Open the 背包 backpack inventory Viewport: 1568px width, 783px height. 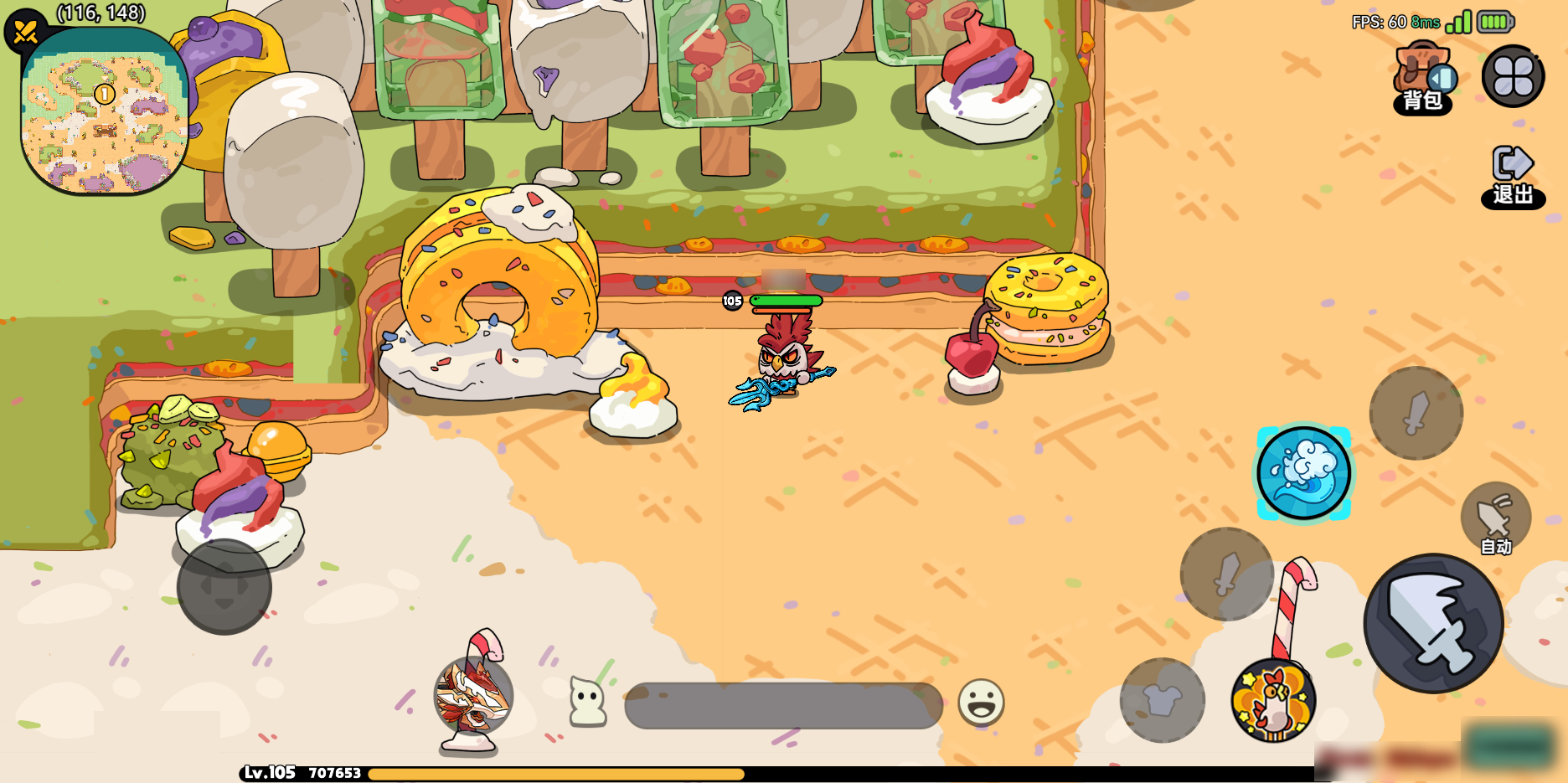1422,78
